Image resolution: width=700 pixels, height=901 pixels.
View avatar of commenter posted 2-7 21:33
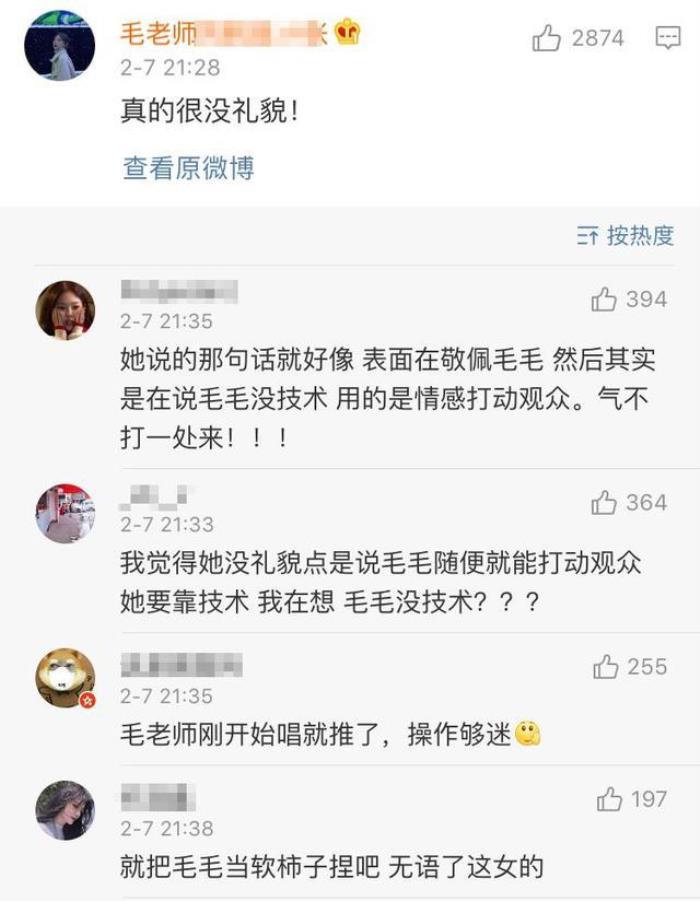click(x=65, y=514)
